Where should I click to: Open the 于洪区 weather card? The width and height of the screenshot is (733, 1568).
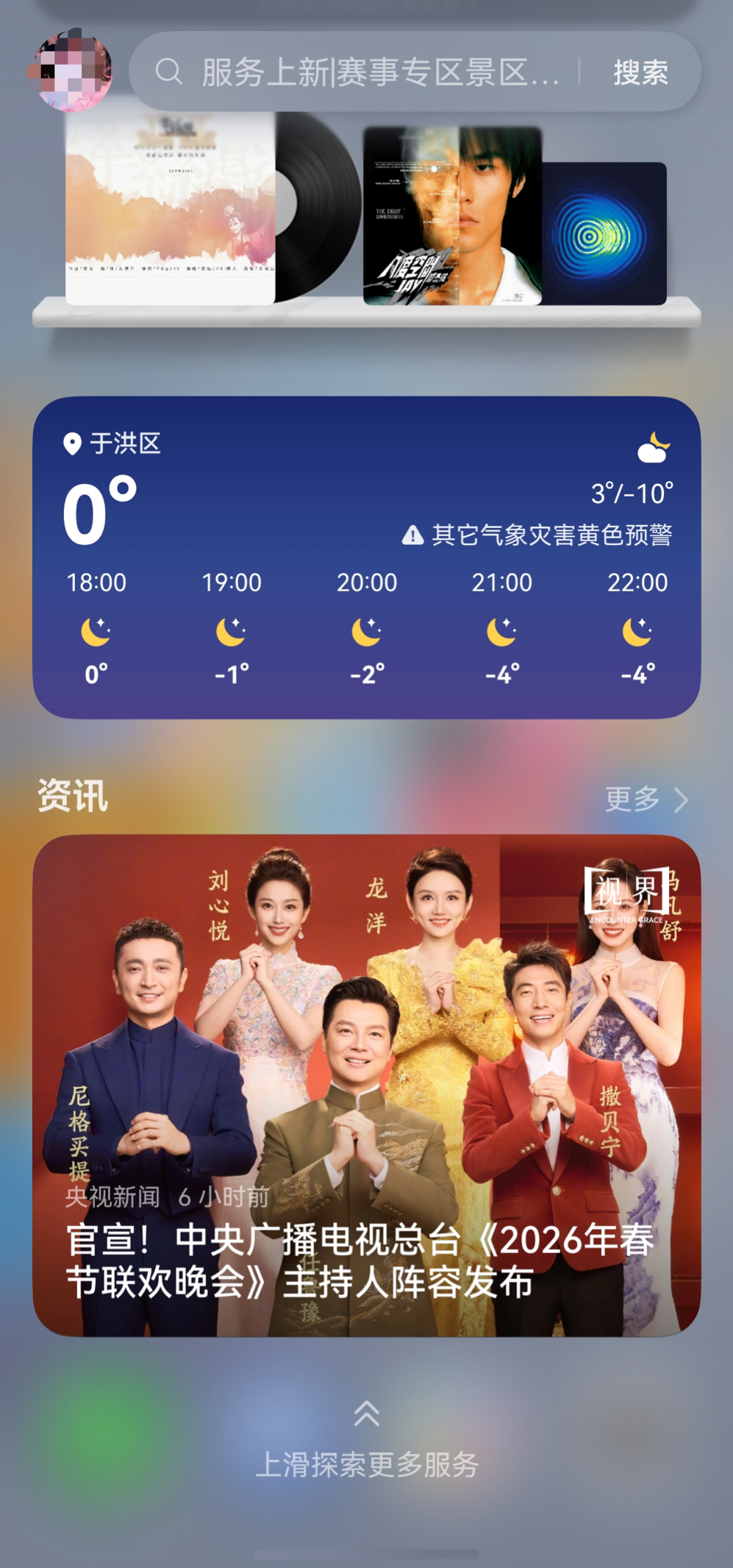click(x=366, y=557)
